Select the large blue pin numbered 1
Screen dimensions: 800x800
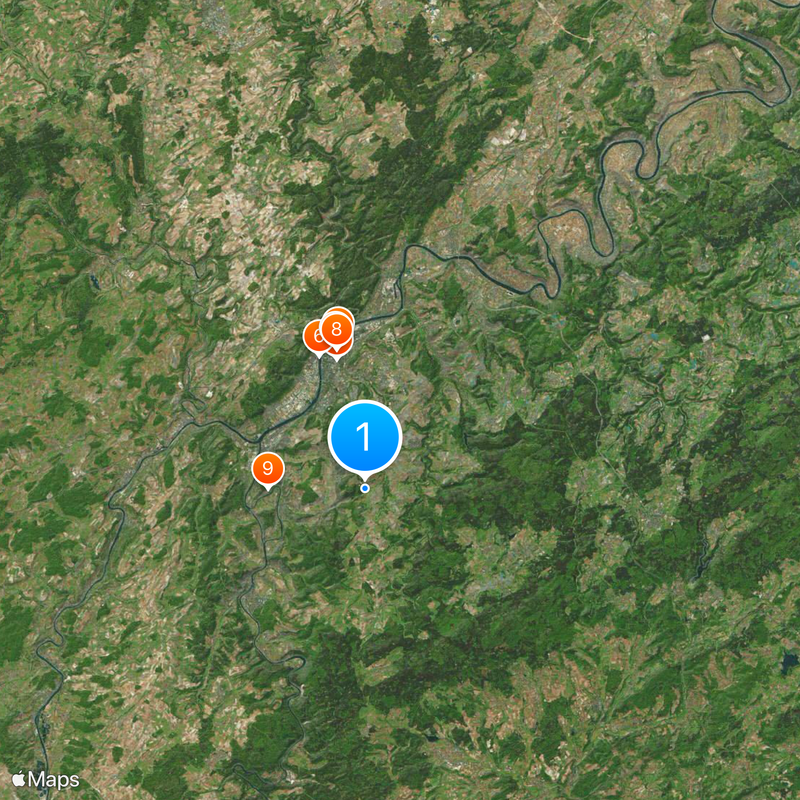(365, 437)
